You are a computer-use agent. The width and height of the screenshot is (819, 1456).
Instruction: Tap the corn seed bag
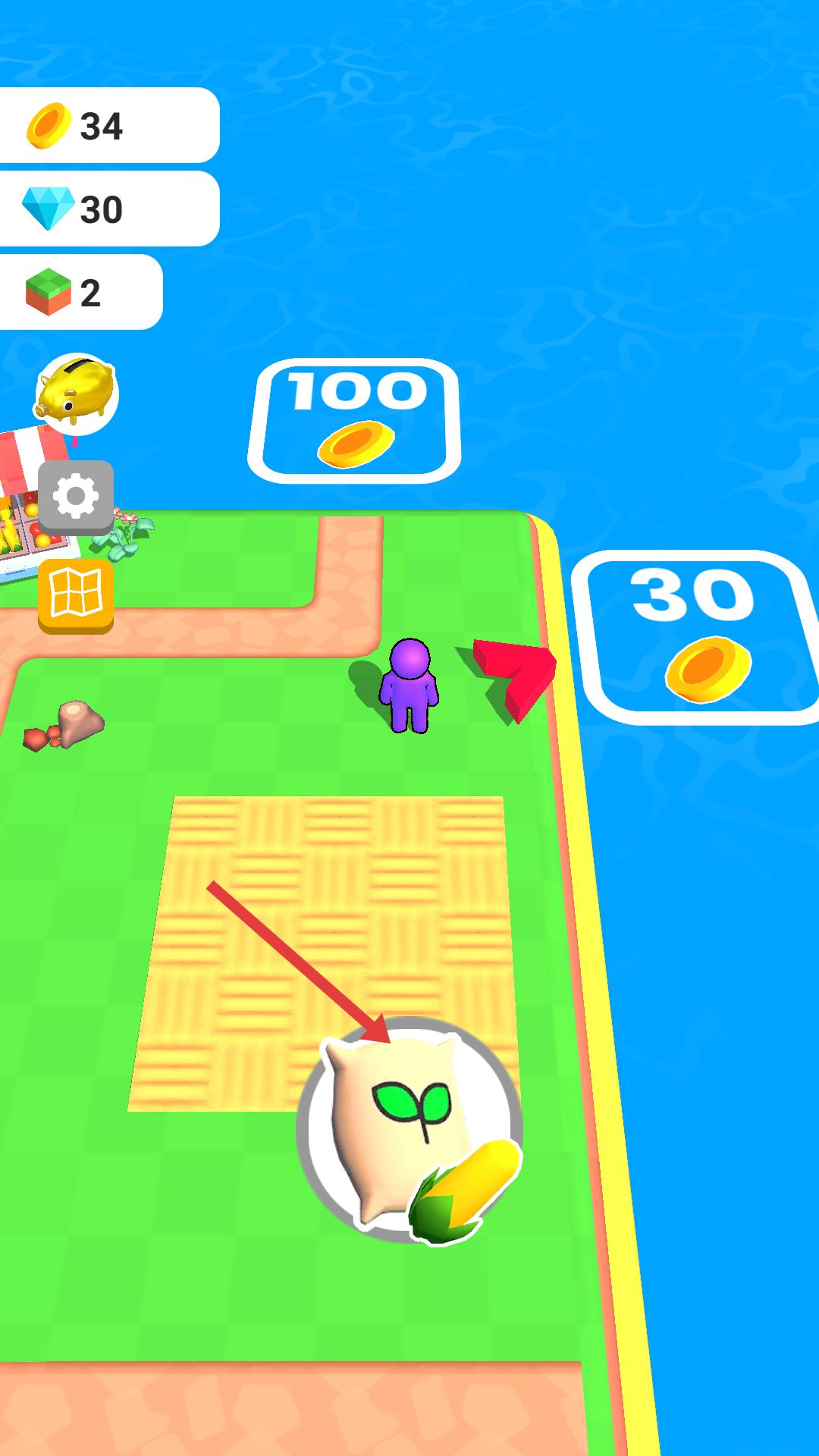pos(409,1128)
